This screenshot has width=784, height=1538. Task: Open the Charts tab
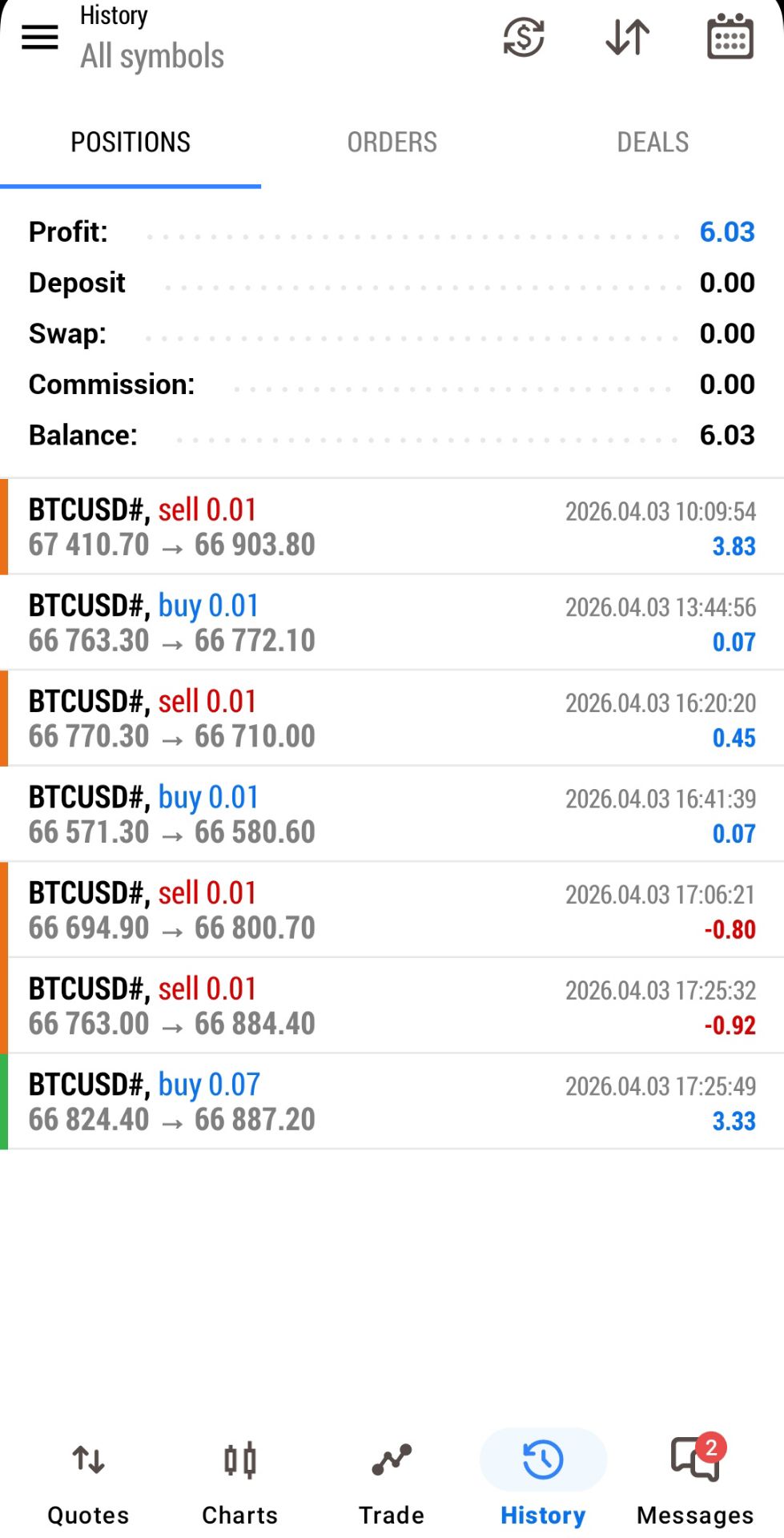(x=239, y=1481)
